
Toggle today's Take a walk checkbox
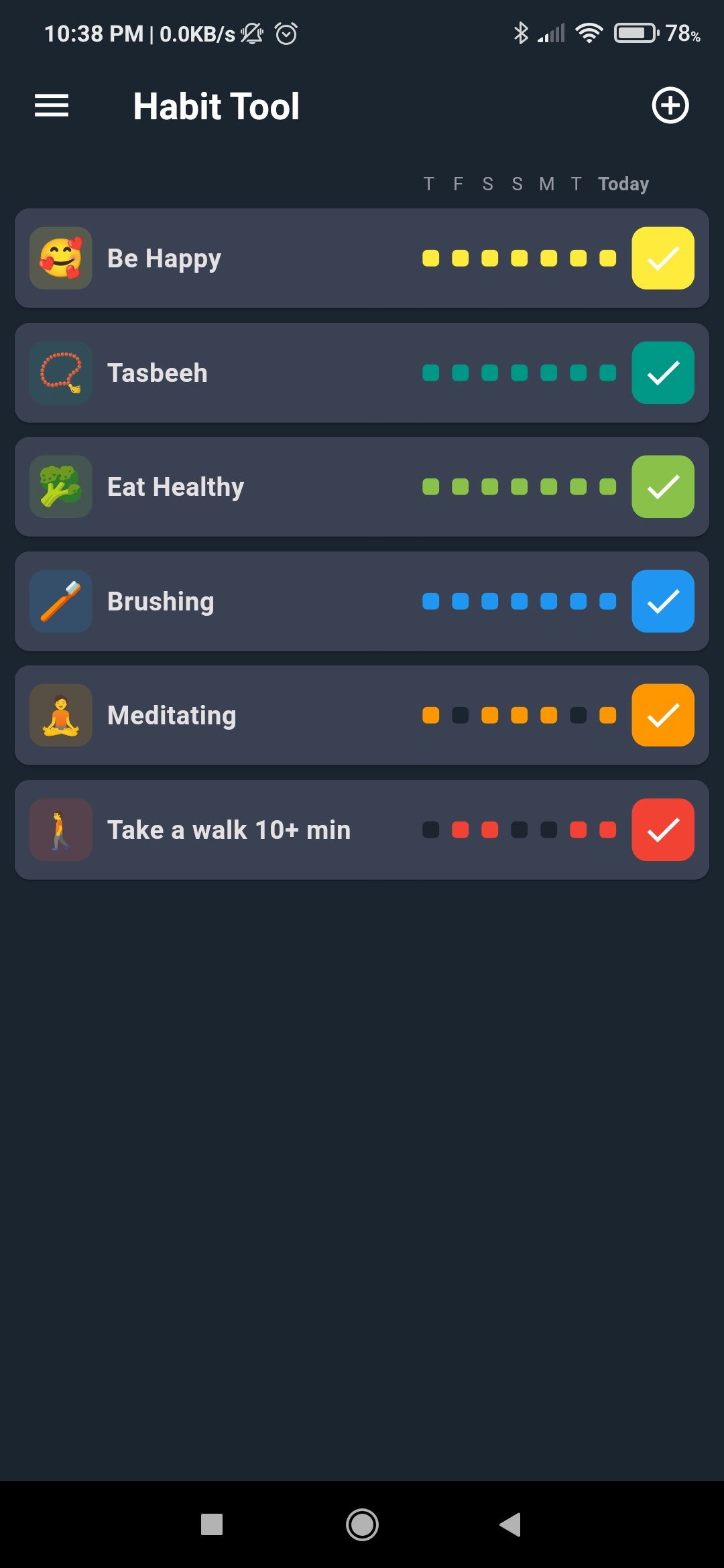(x=662, y=830)
